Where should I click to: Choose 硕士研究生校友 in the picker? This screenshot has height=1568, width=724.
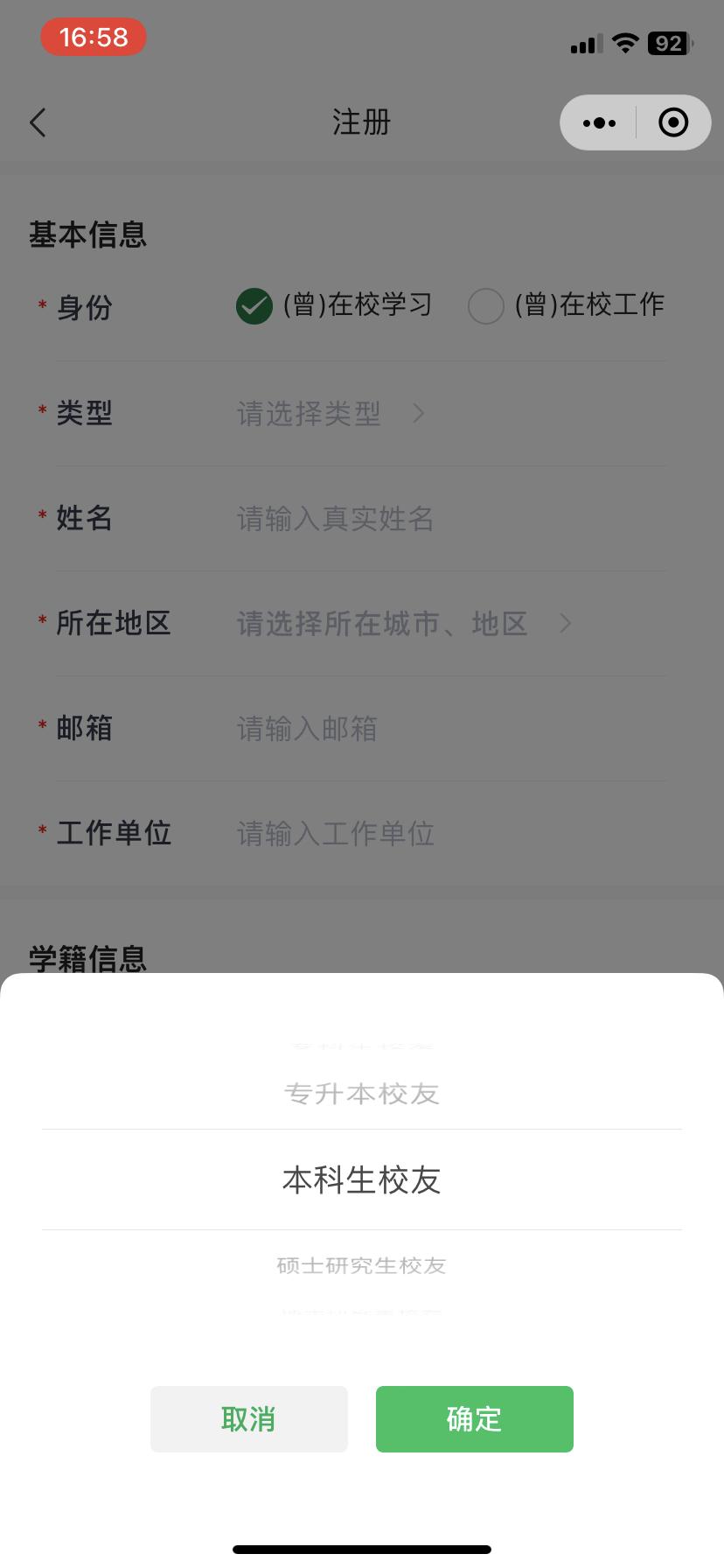tap(362, 1264)
